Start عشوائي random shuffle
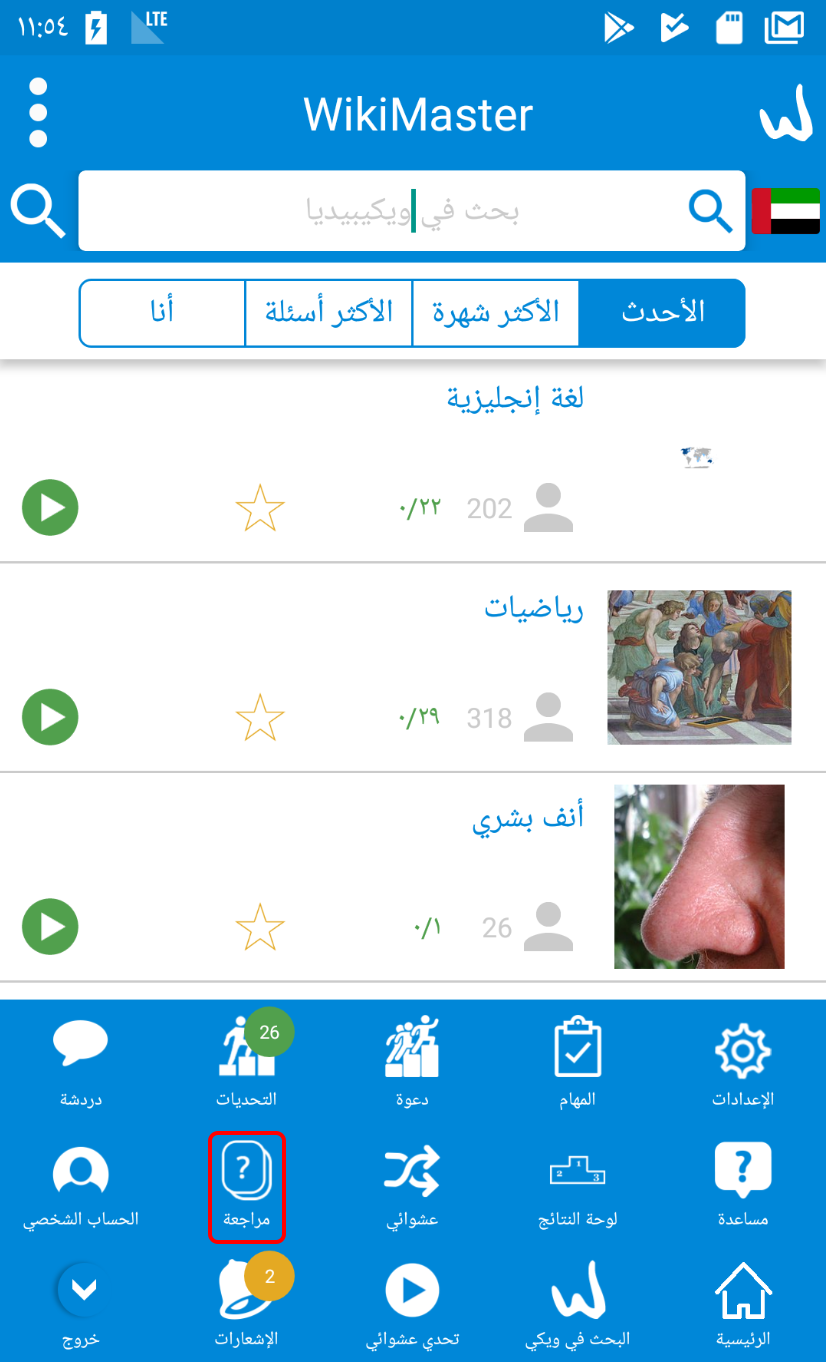The width and height of the screenshot is (826, 1362). pos(412,1187)
